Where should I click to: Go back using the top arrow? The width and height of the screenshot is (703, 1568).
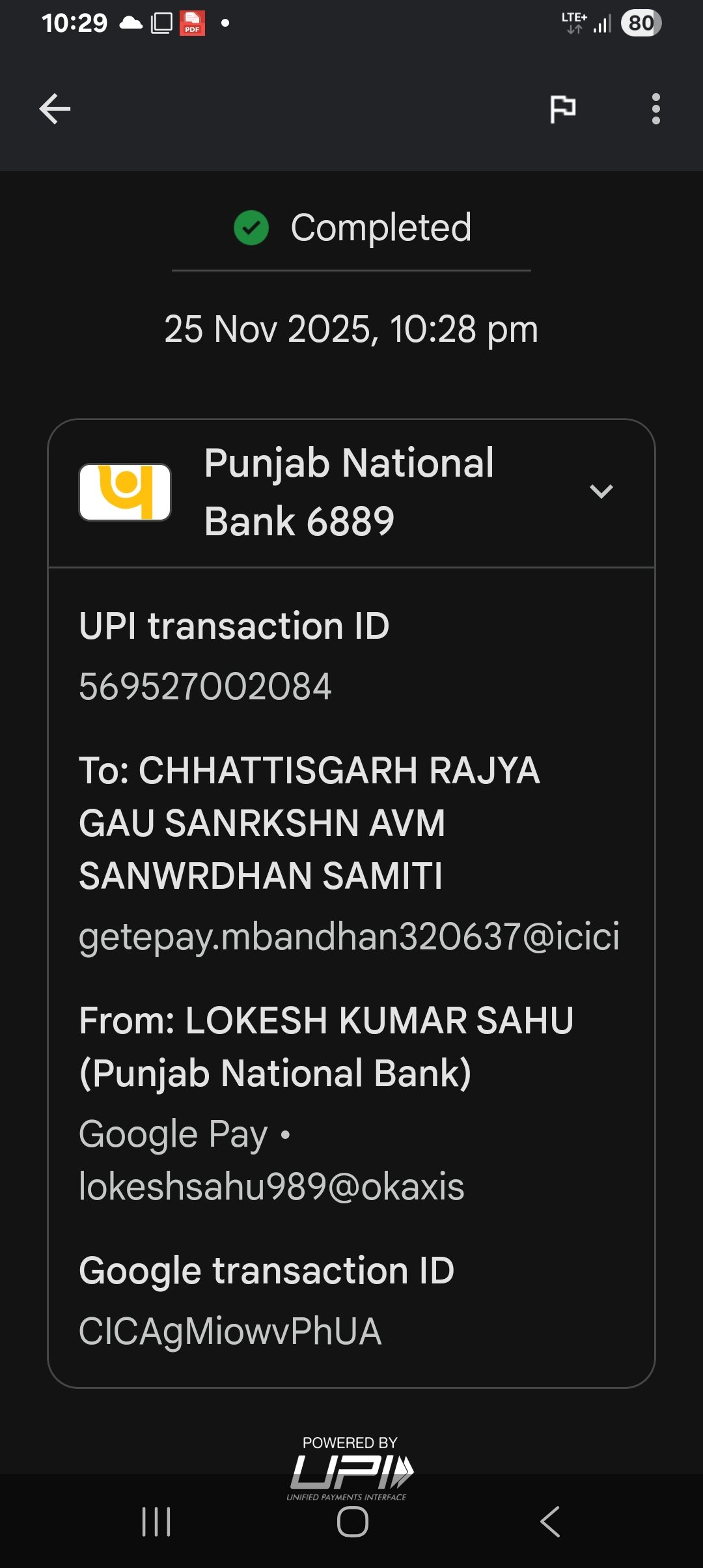(55, 109)
